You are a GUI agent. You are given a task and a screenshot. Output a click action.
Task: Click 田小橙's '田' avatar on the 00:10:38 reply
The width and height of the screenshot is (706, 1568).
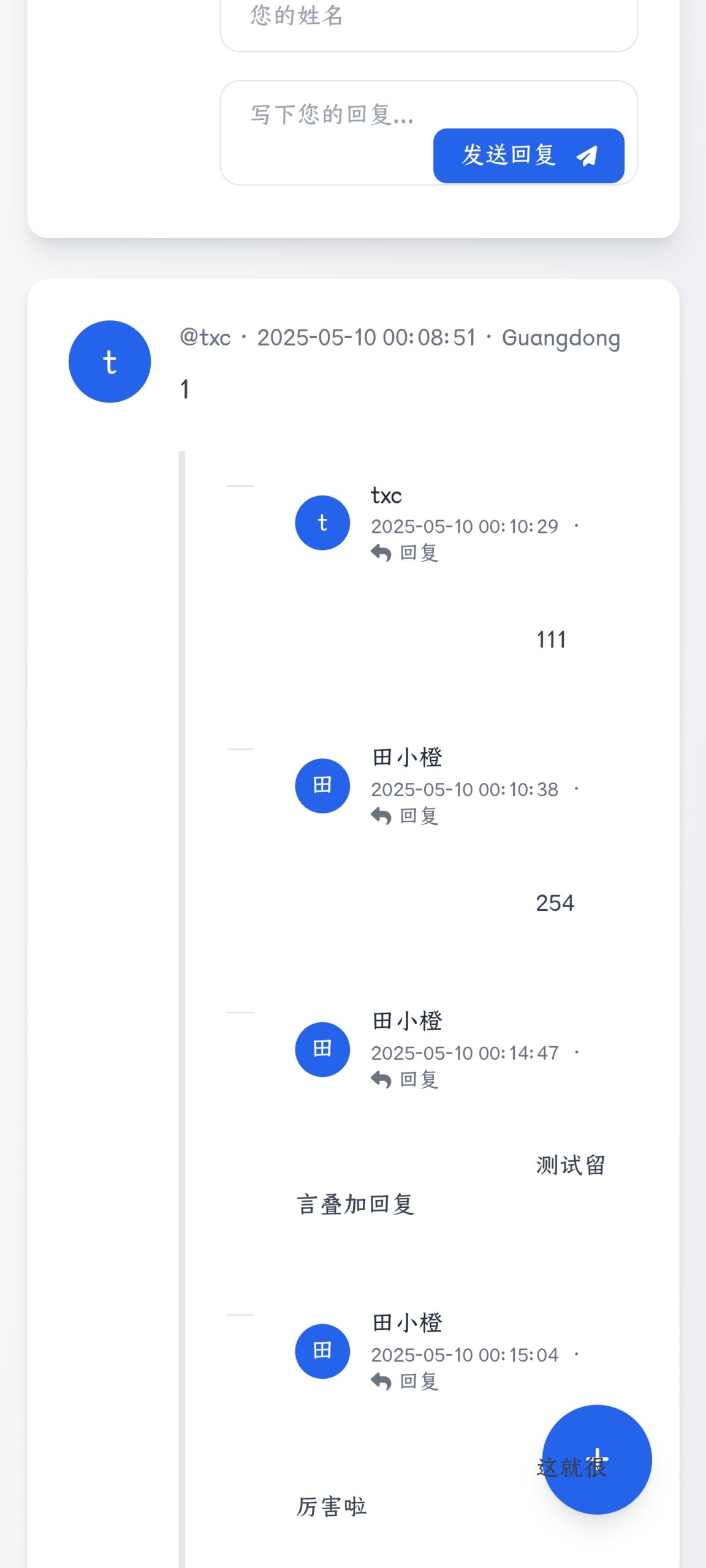coord(323,785)
